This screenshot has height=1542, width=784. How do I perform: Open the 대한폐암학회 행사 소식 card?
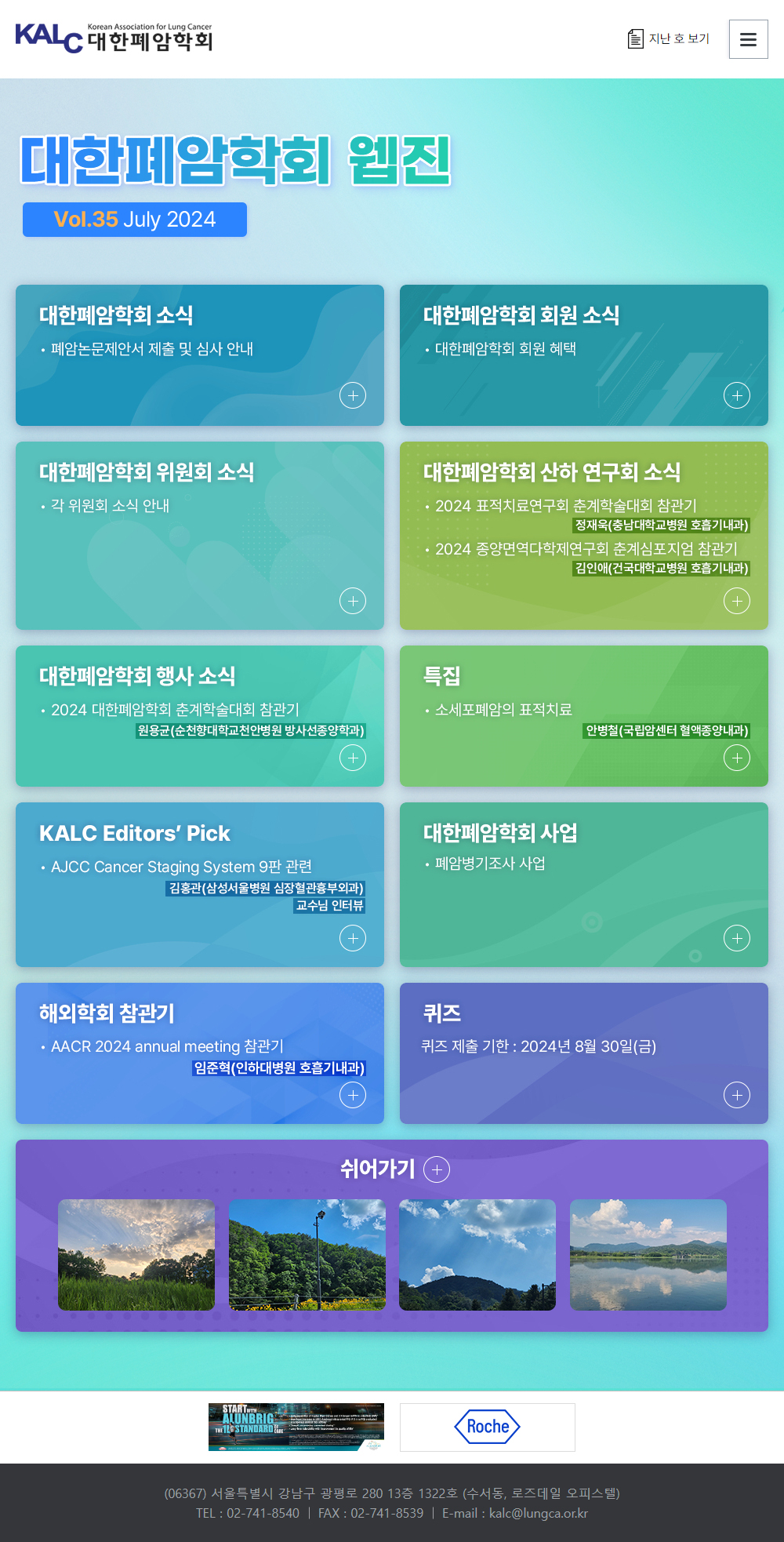pos(199,715)
